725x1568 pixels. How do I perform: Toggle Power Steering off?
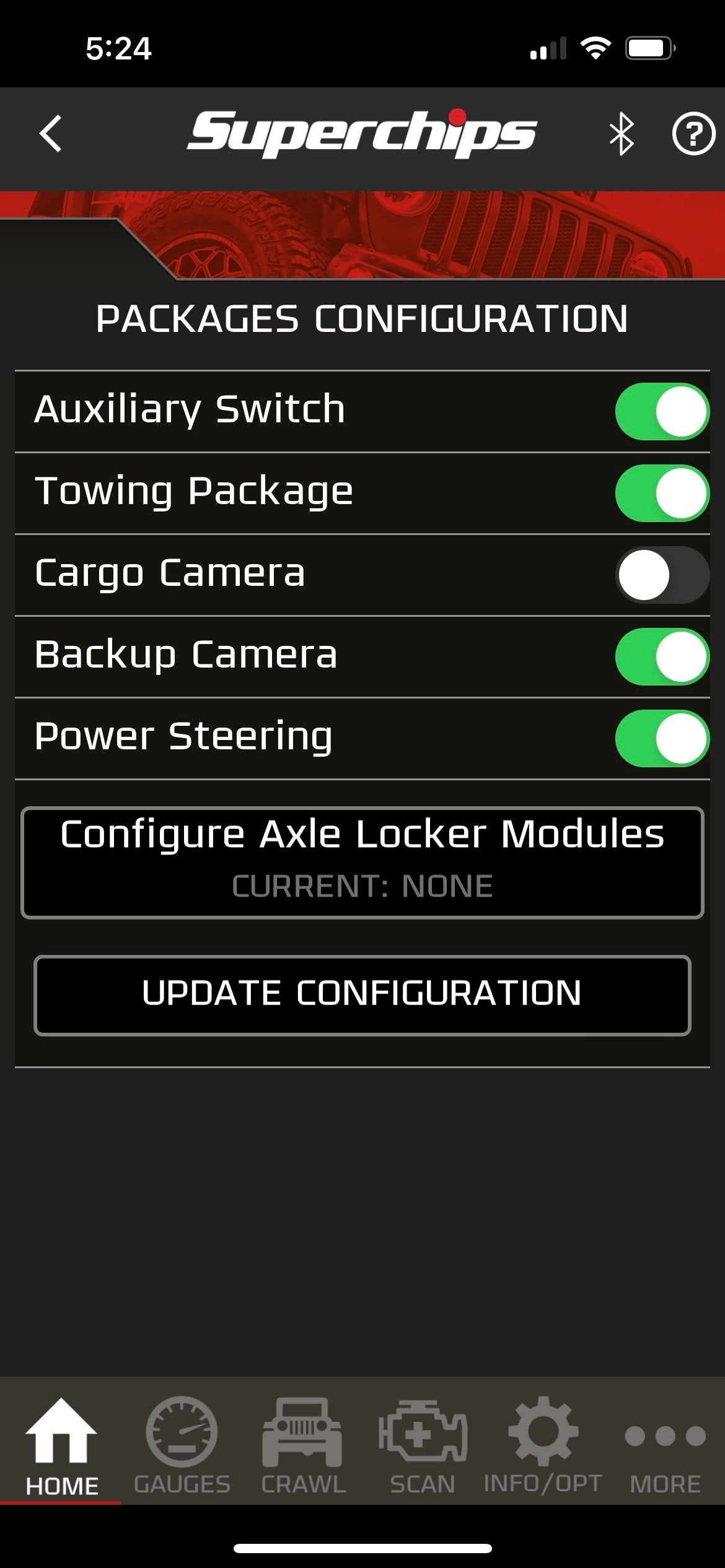point(662,738)
